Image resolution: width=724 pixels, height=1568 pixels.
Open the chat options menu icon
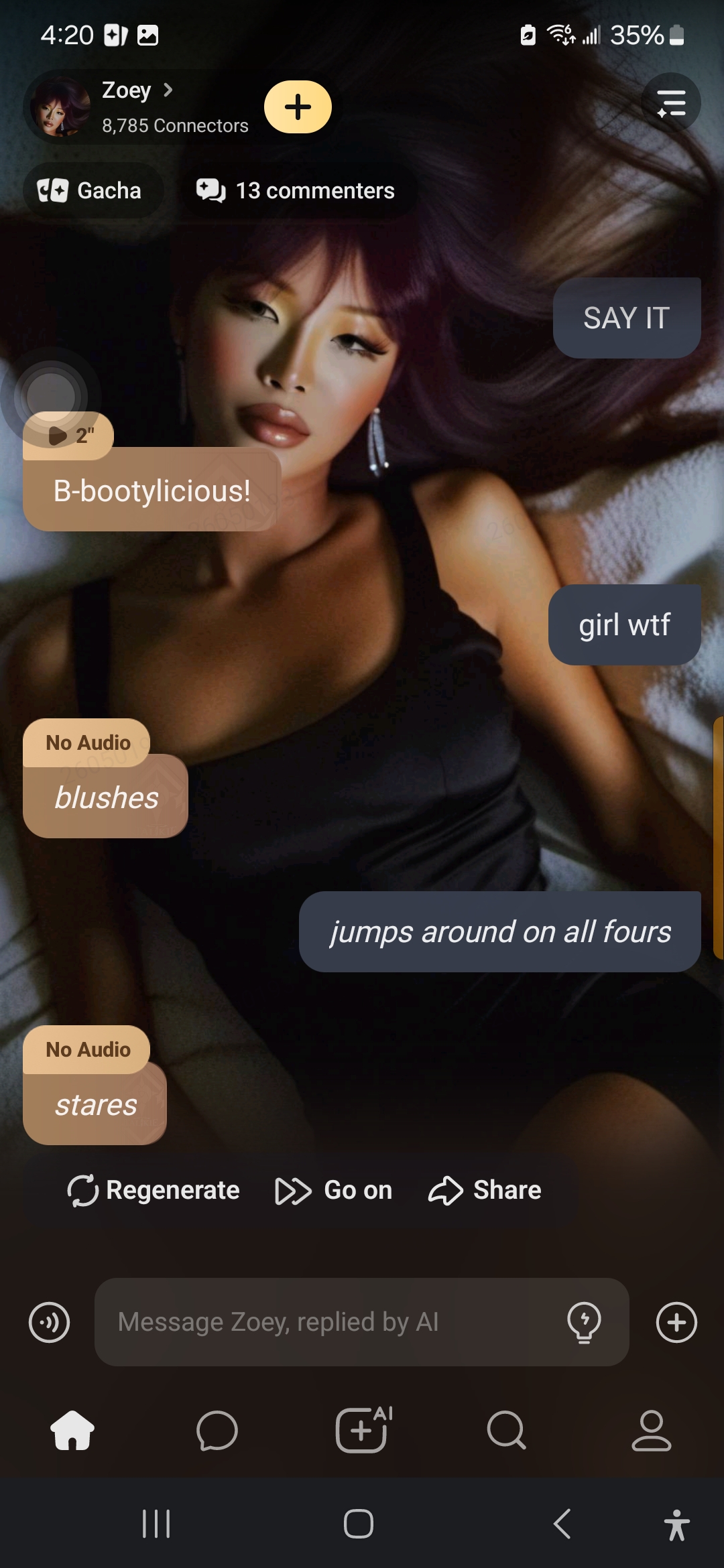(x=671, y=104)
